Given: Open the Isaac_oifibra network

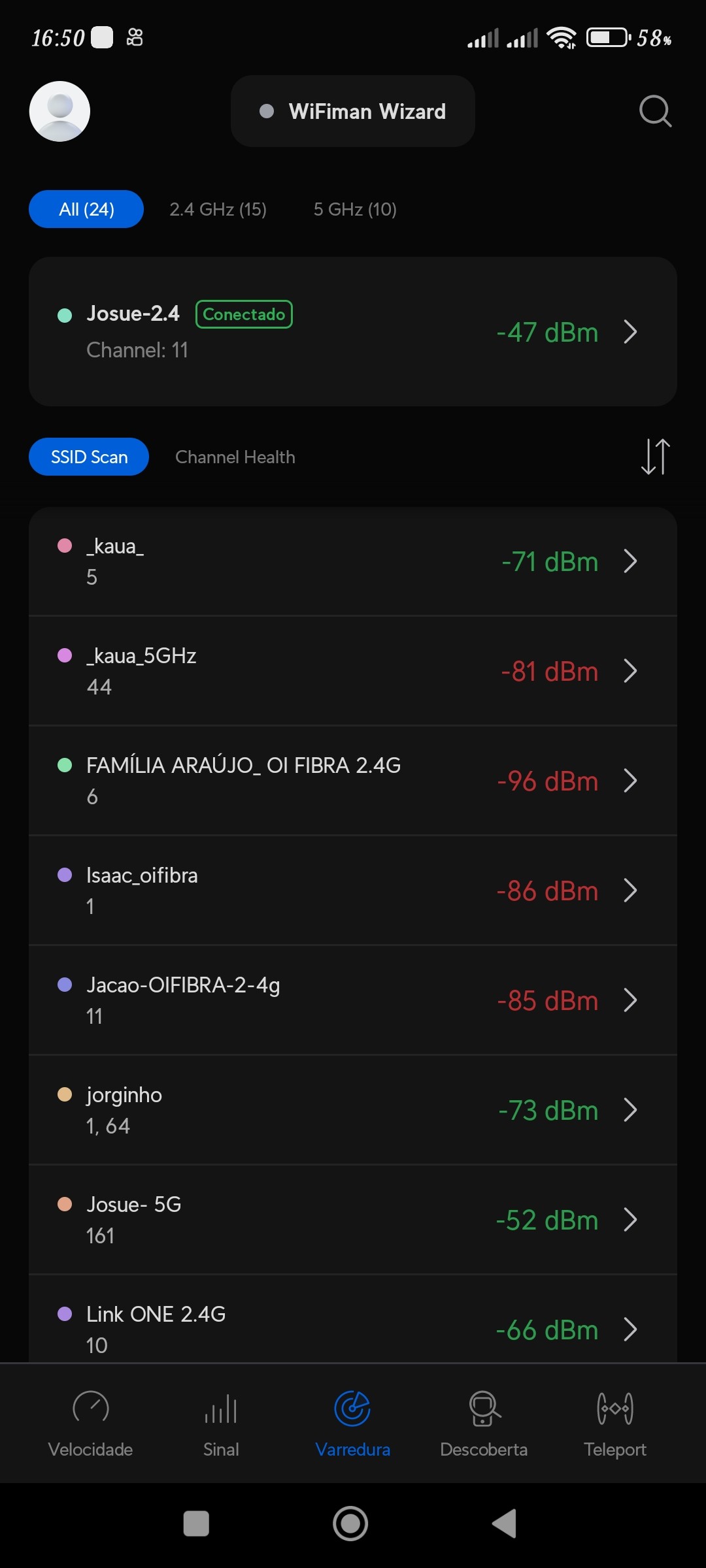Looking at the screenshot, I should (353, 890).
